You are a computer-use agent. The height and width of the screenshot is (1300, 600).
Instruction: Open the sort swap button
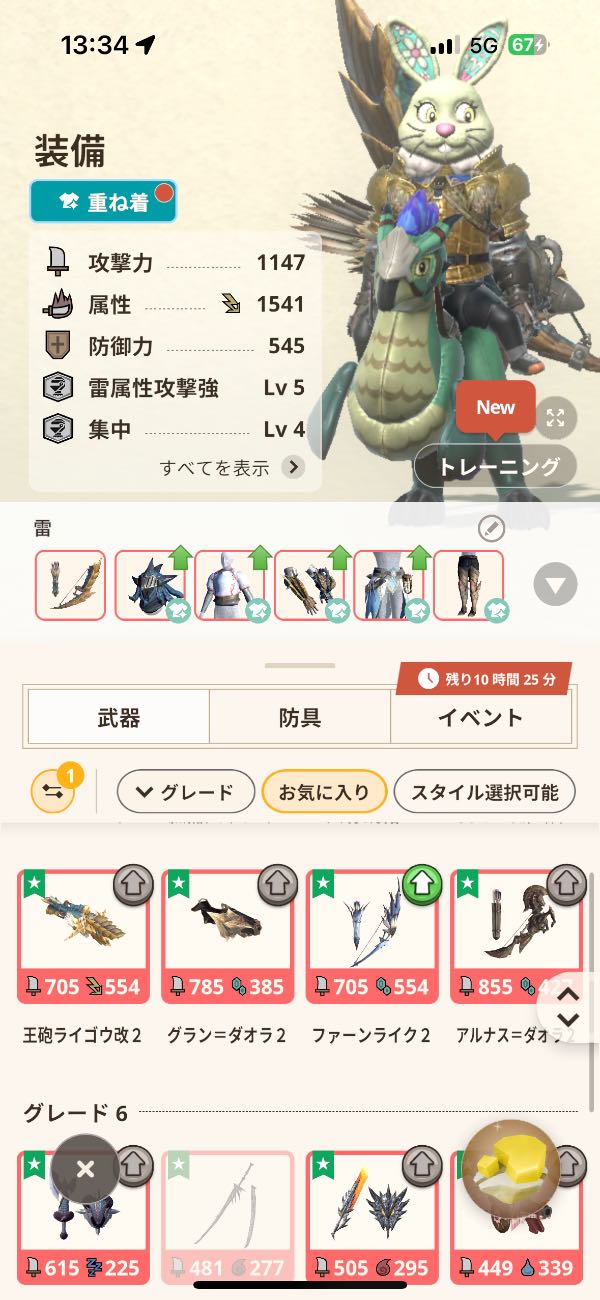click(x=52, y=793)
